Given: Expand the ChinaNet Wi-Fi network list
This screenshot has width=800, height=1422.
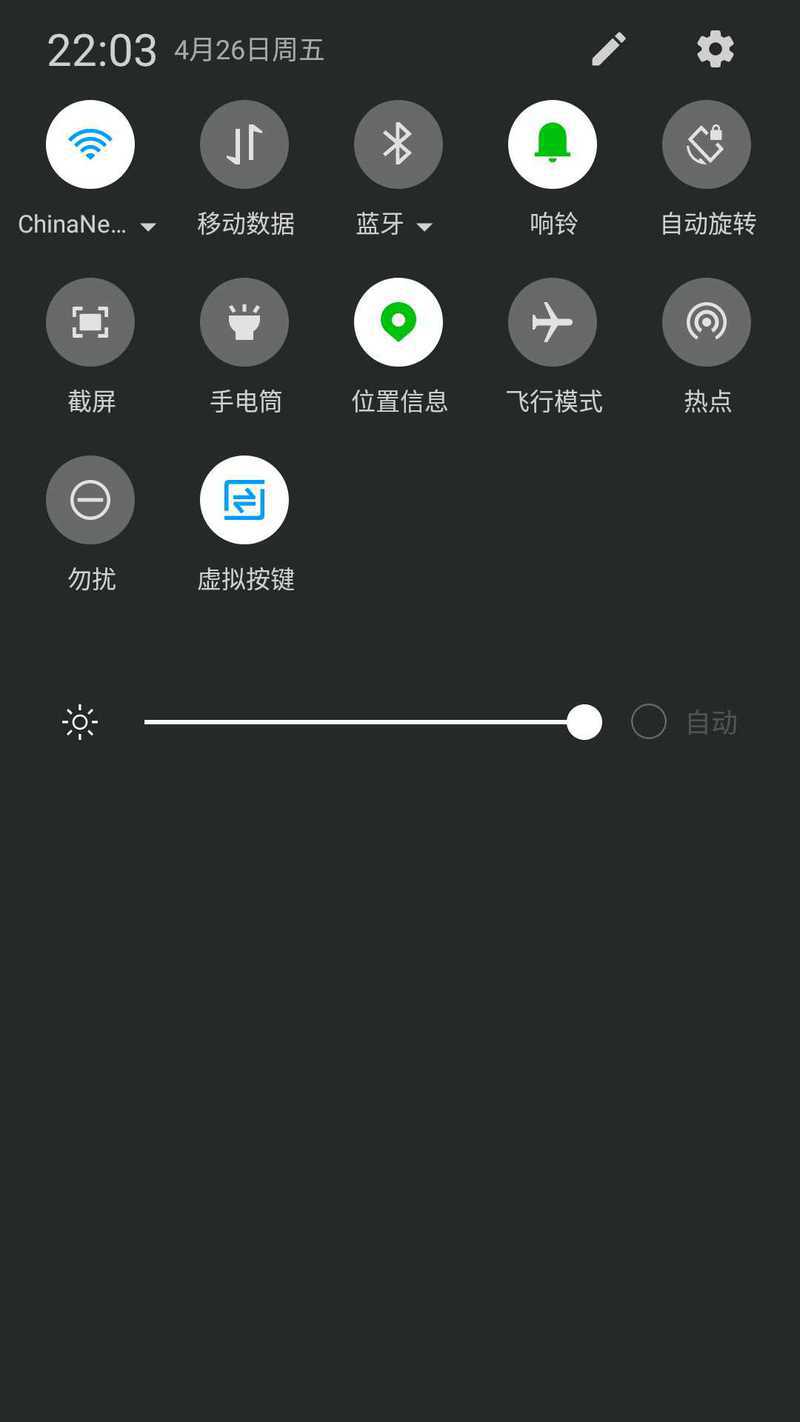Looking at the screenshot, I should pos(148,227).
